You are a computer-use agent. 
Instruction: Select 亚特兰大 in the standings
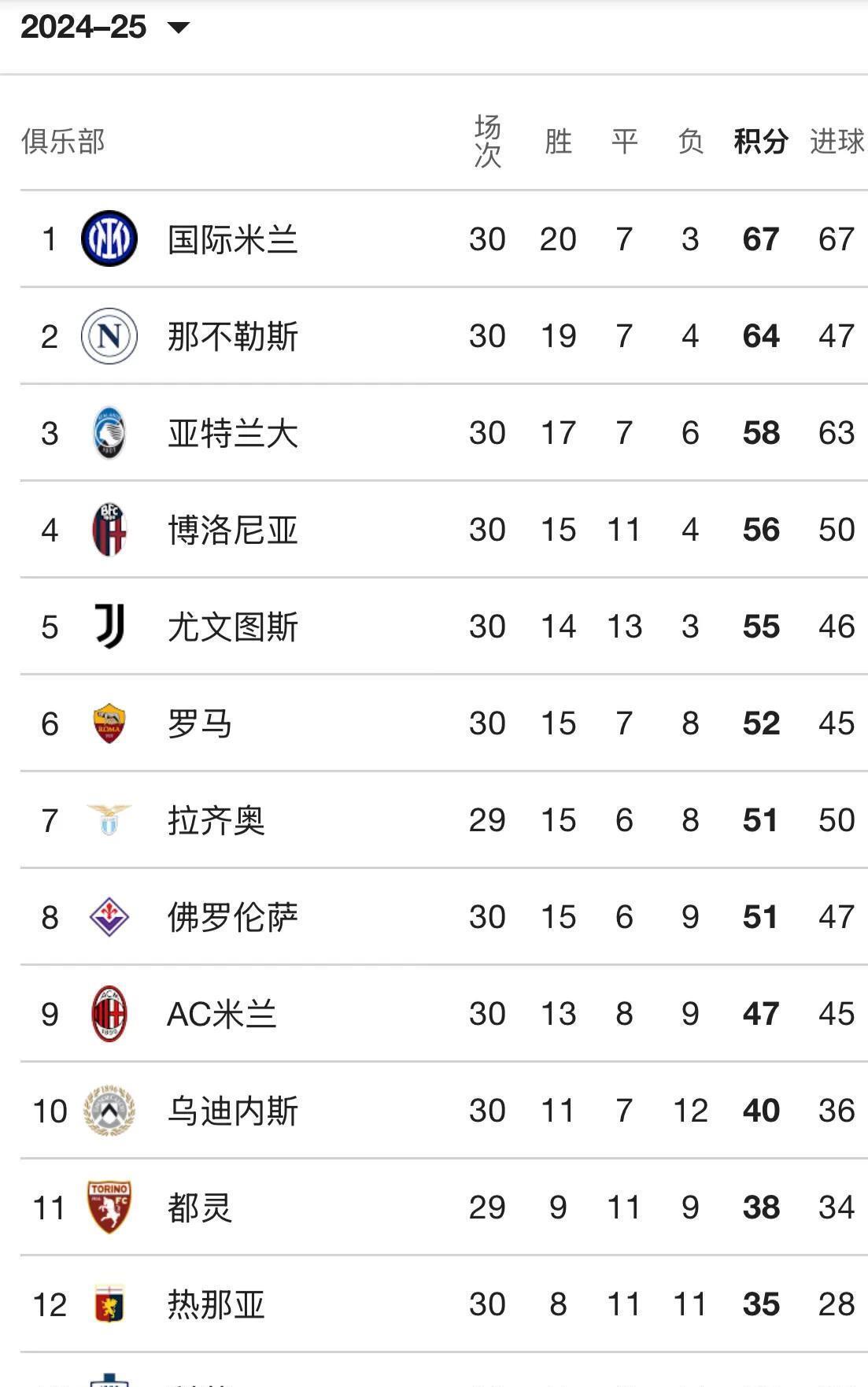point(232,434)
